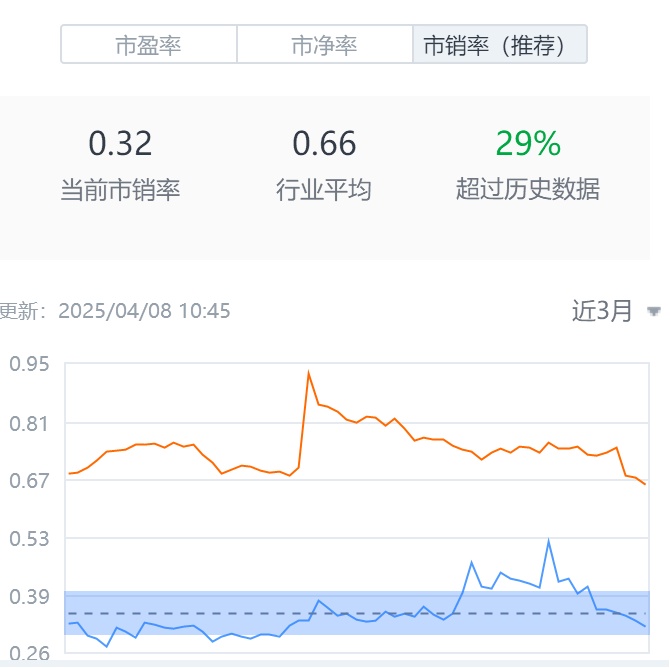Switch to the 市盈率 tab
Viewport: 670px width, 668px height.
(149, 45)
